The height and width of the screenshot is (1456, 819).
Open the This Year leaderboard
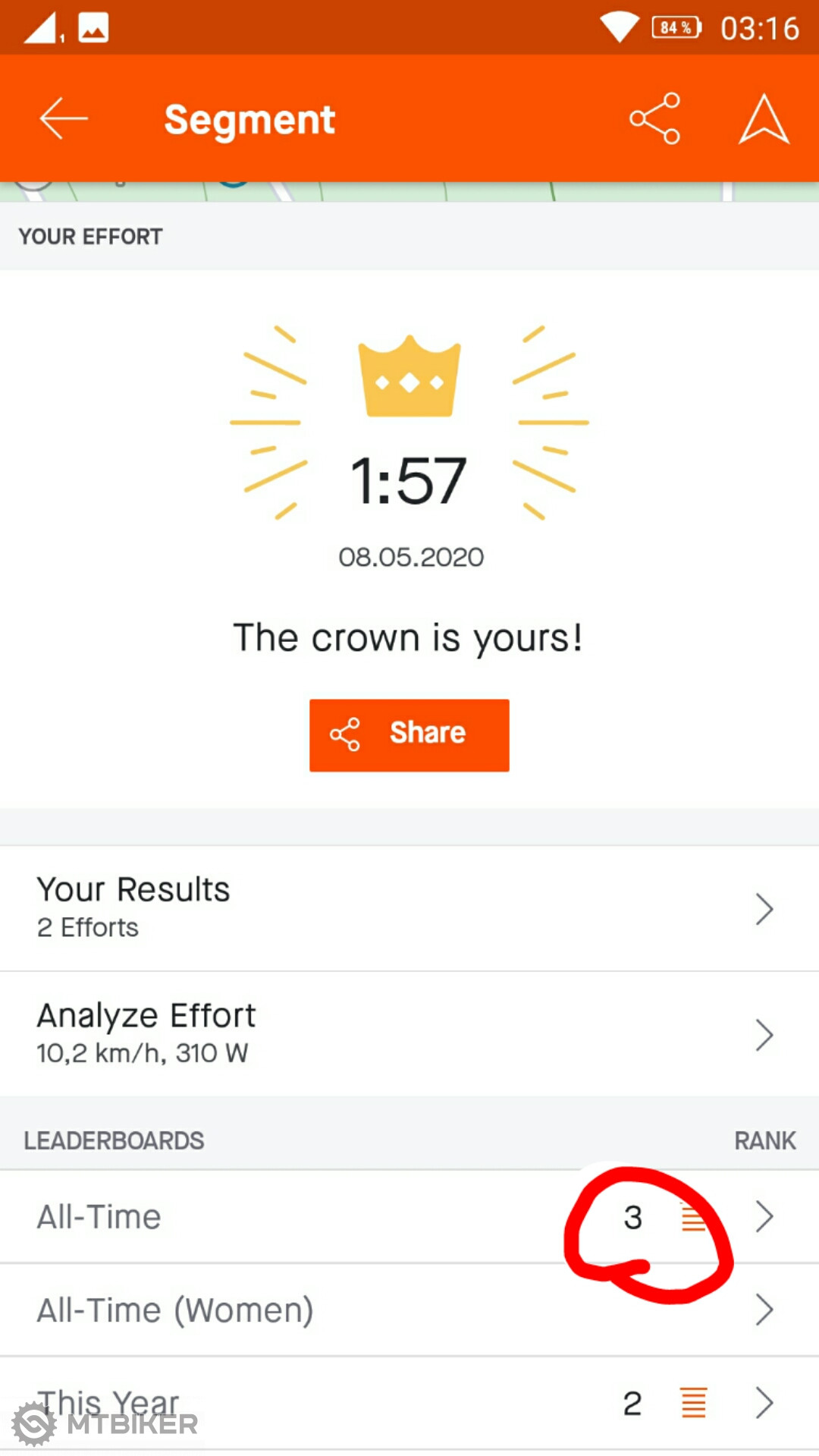[409, 1403]
